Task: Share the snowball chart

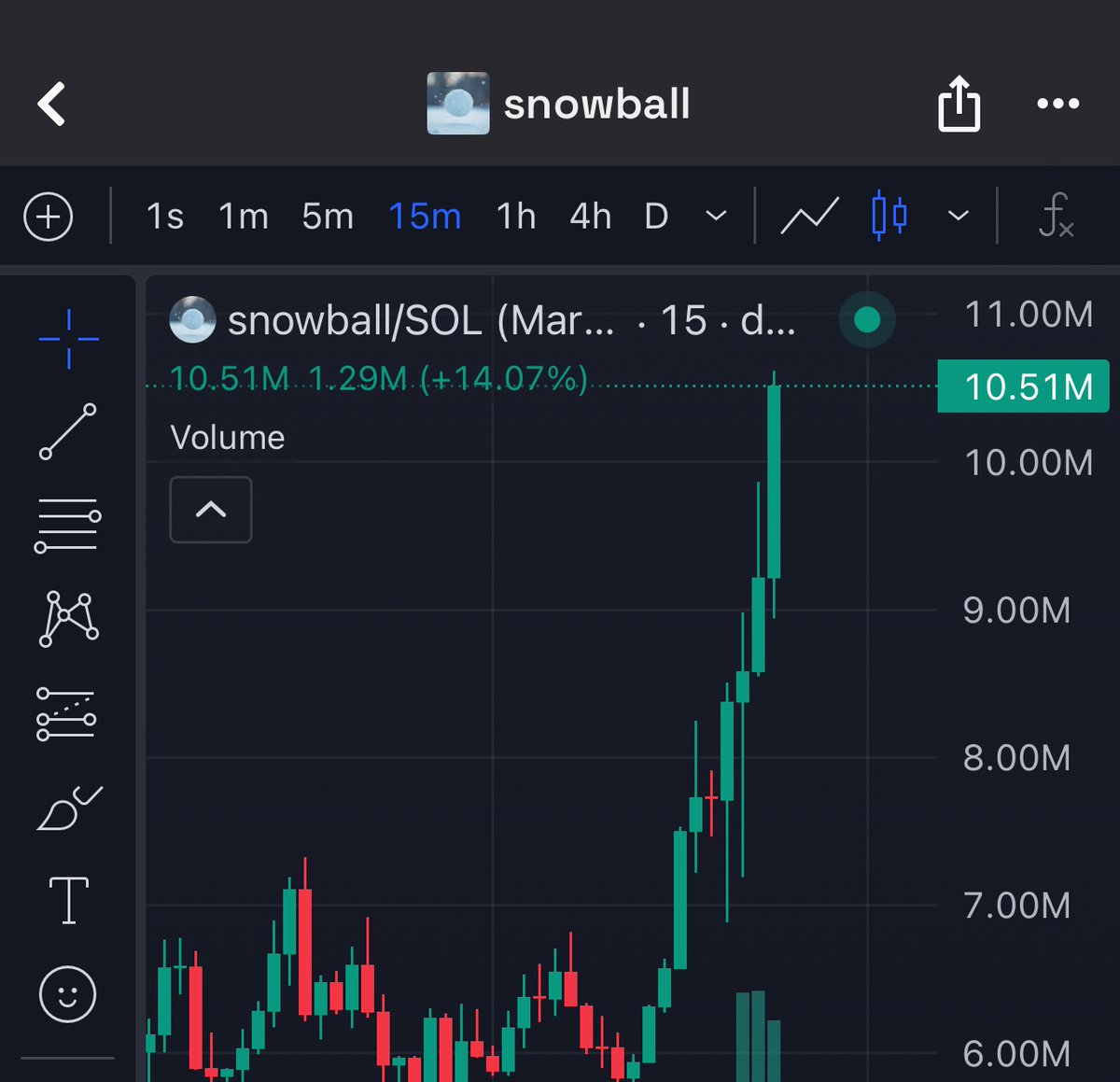Action: tap(959, 104)
